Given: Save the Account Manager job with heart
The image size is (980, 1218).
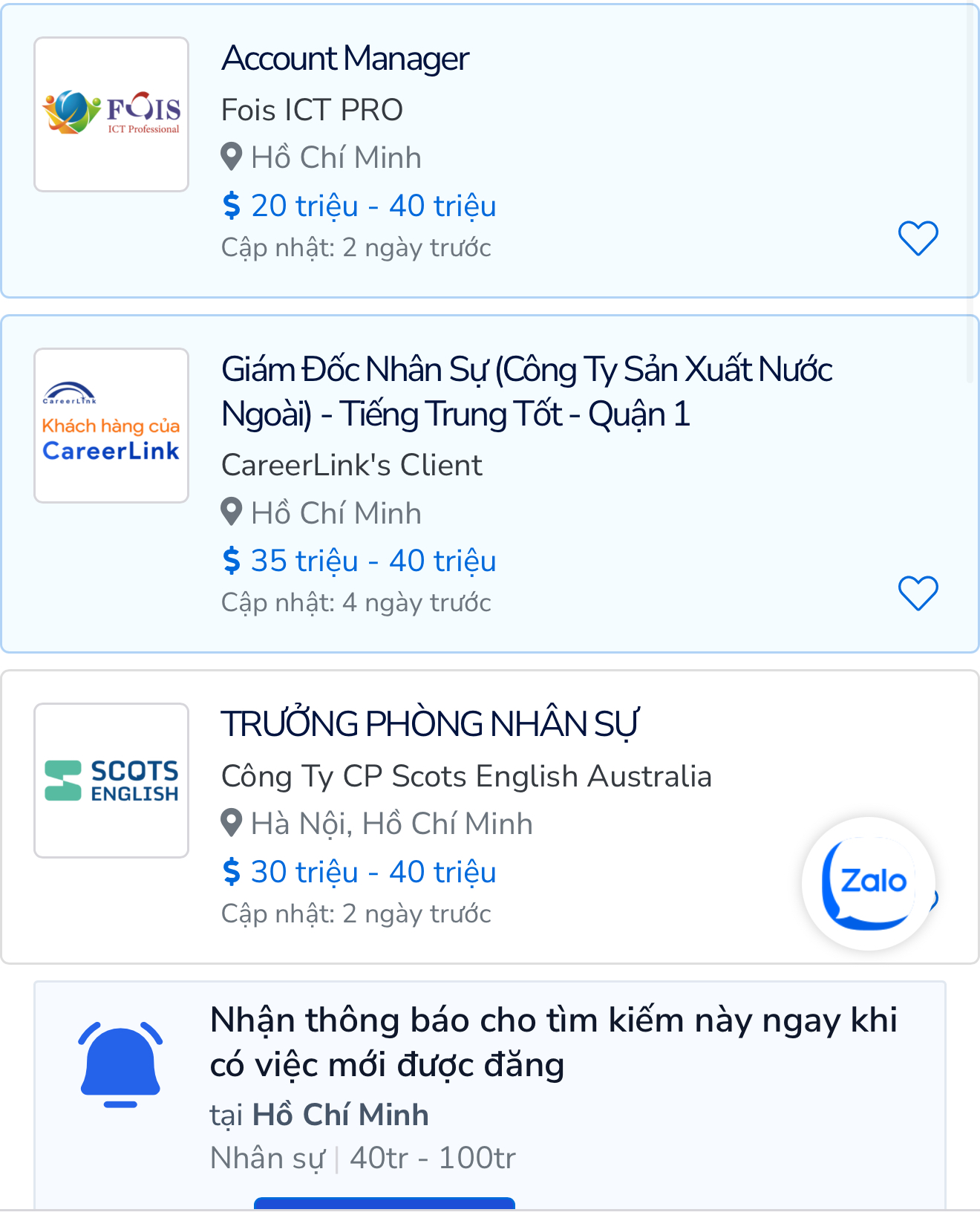Looking at the screenshot, I should 918,238.
